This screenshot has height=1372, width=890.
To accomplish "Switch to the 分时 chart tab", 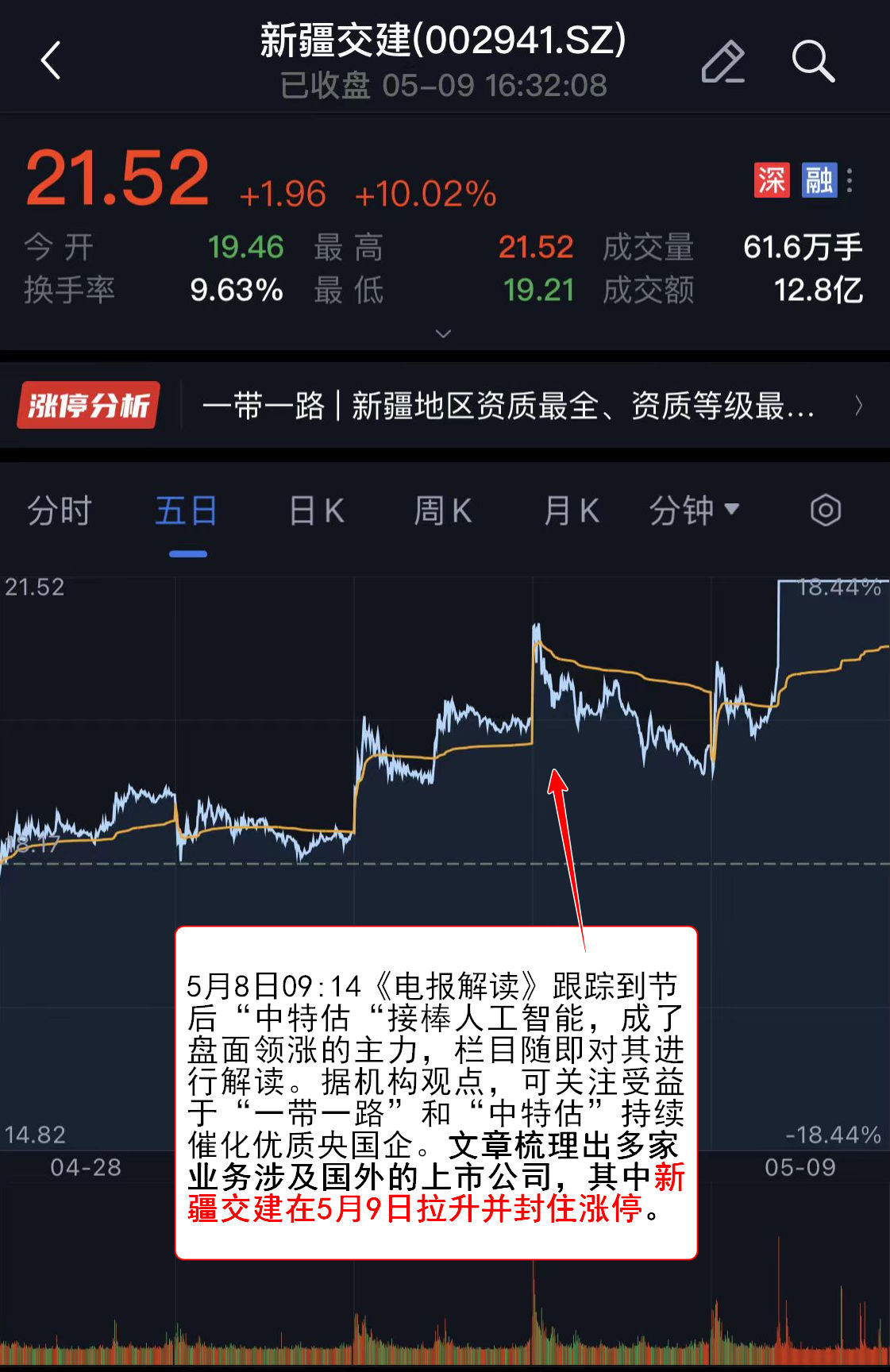I will pos(60,511).
